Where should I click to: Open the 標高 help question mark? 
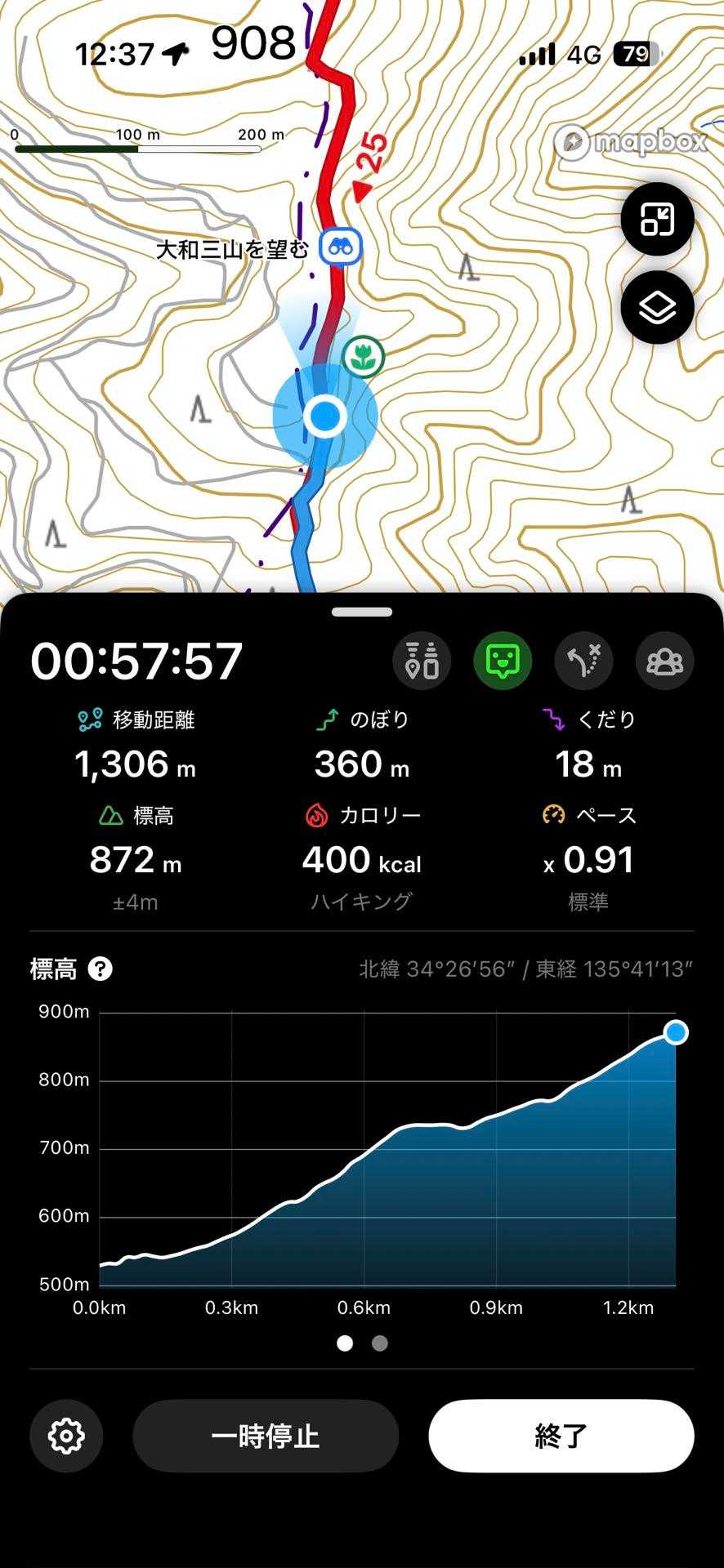point(101,969)
